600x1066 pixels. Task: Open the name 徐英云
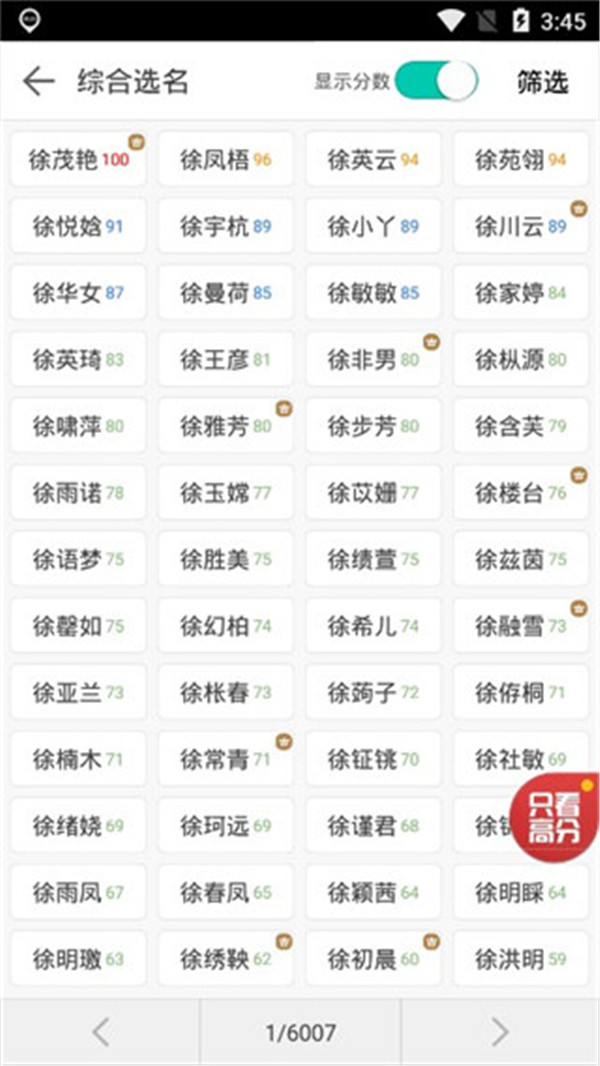[373, 159]
